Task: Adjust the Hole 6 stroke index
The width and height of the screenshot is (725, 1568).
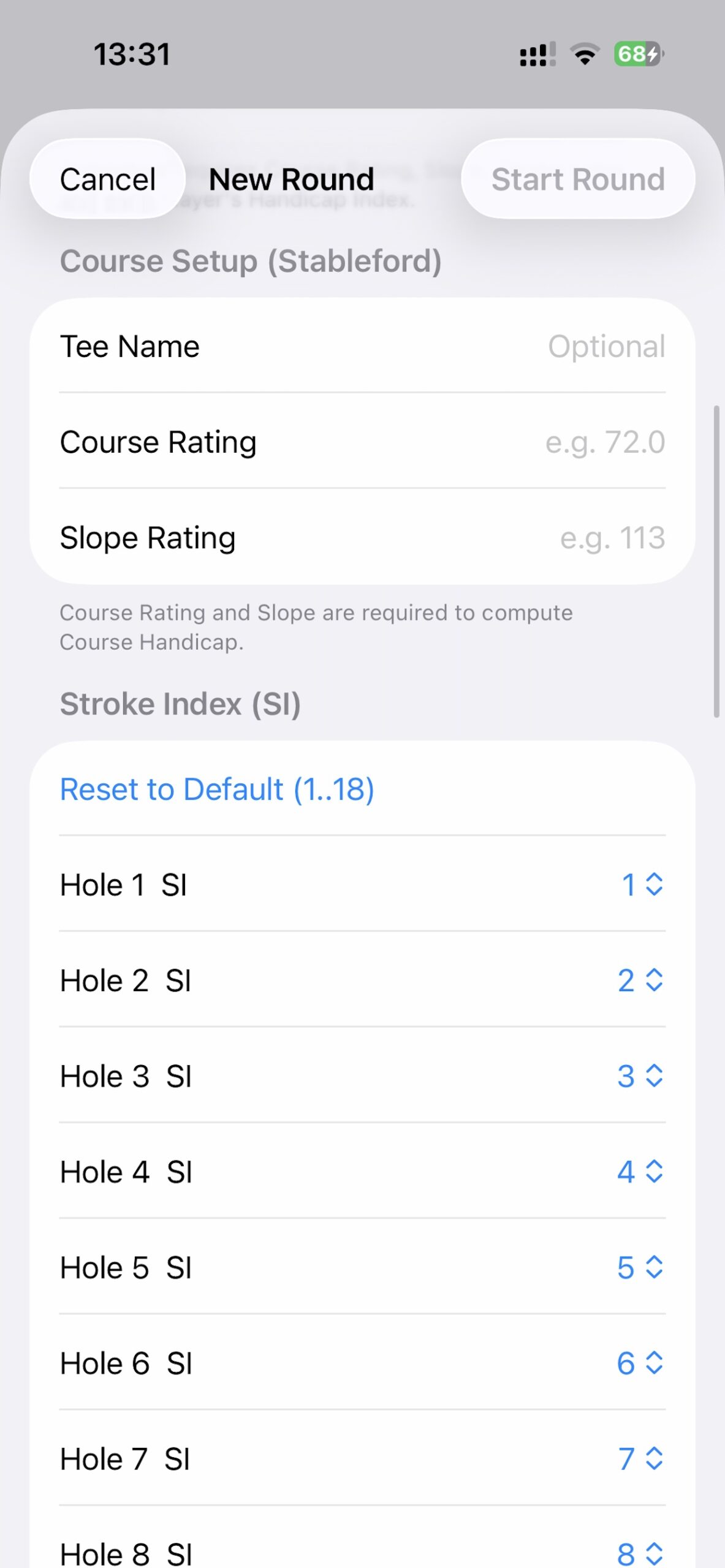Action: click(x=639, y=1363)
